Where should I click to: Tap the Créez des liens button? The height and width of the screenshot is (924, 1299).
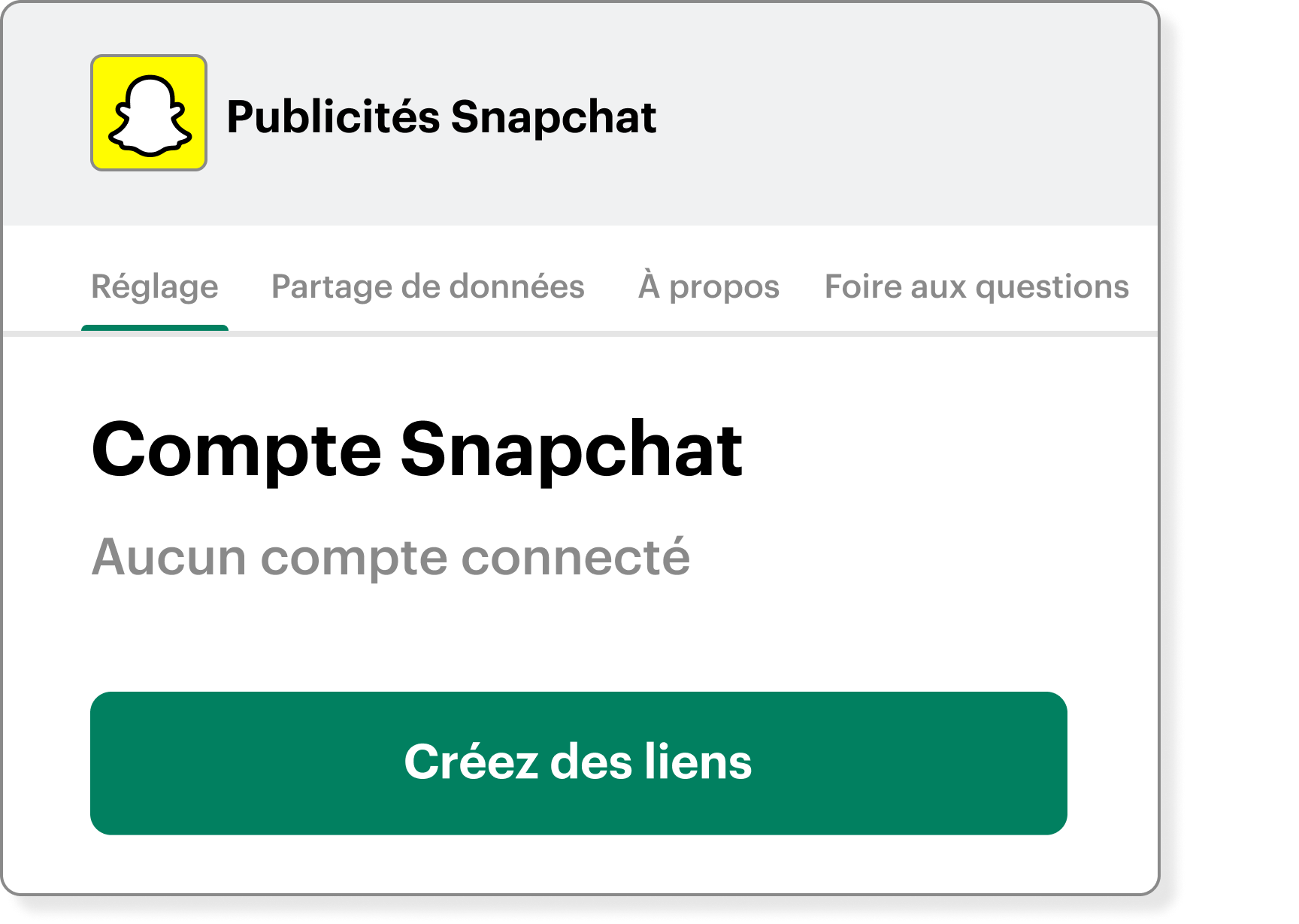click(578, 762)
